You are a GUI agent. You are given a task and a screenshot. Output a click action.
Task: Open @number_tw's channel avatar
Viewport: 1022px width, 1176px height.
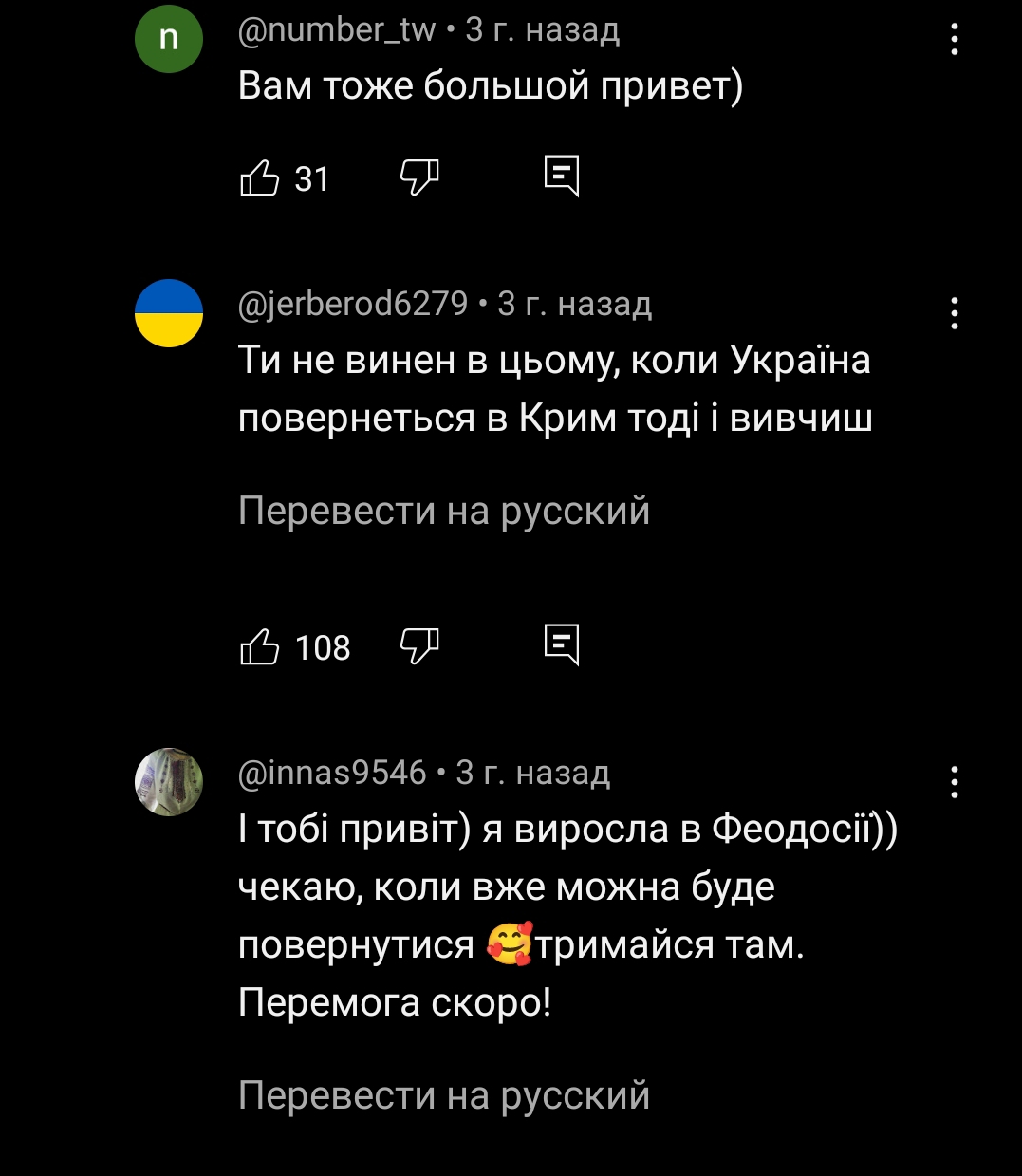pyautogui.click(x=169, y=40)
